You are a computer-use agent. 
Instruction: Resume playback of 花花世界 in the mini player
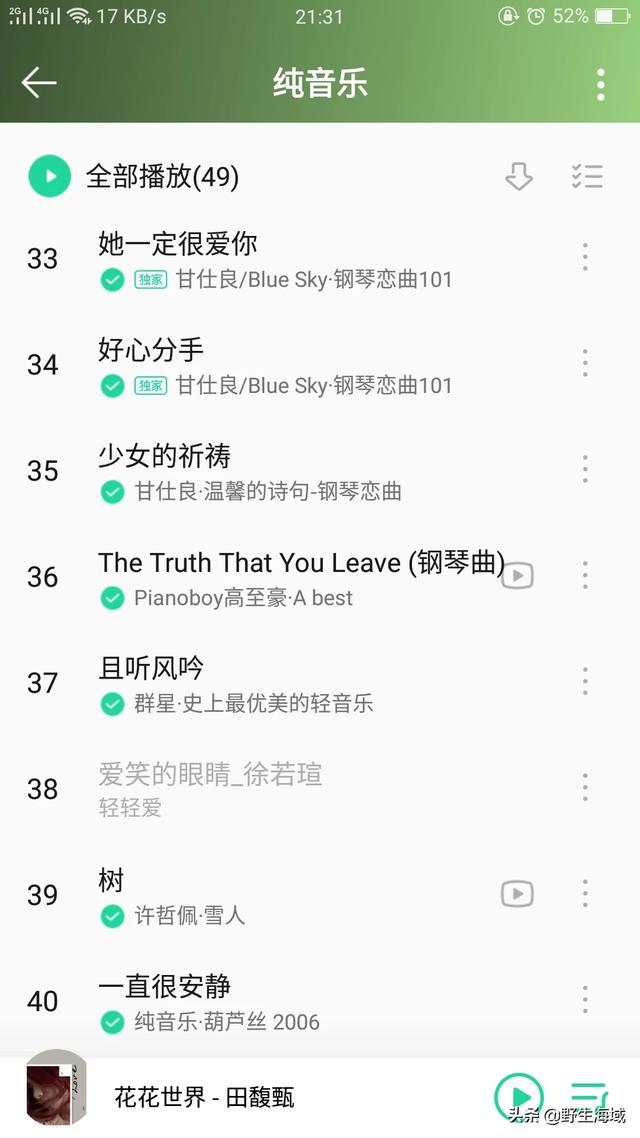point(518,1097)
